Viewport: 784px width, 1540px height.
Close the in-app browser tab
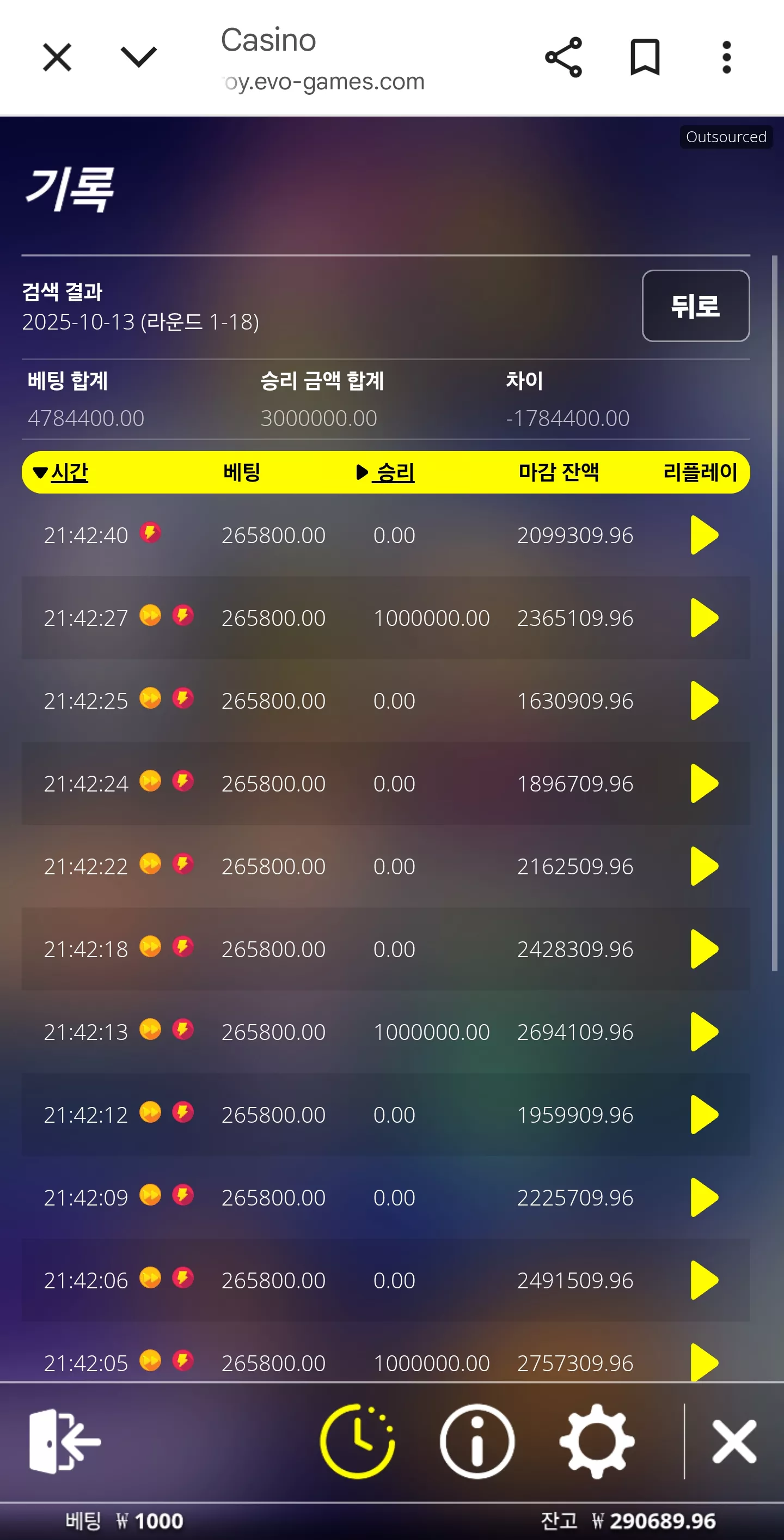pyautogui.click(x=57, y=57)
